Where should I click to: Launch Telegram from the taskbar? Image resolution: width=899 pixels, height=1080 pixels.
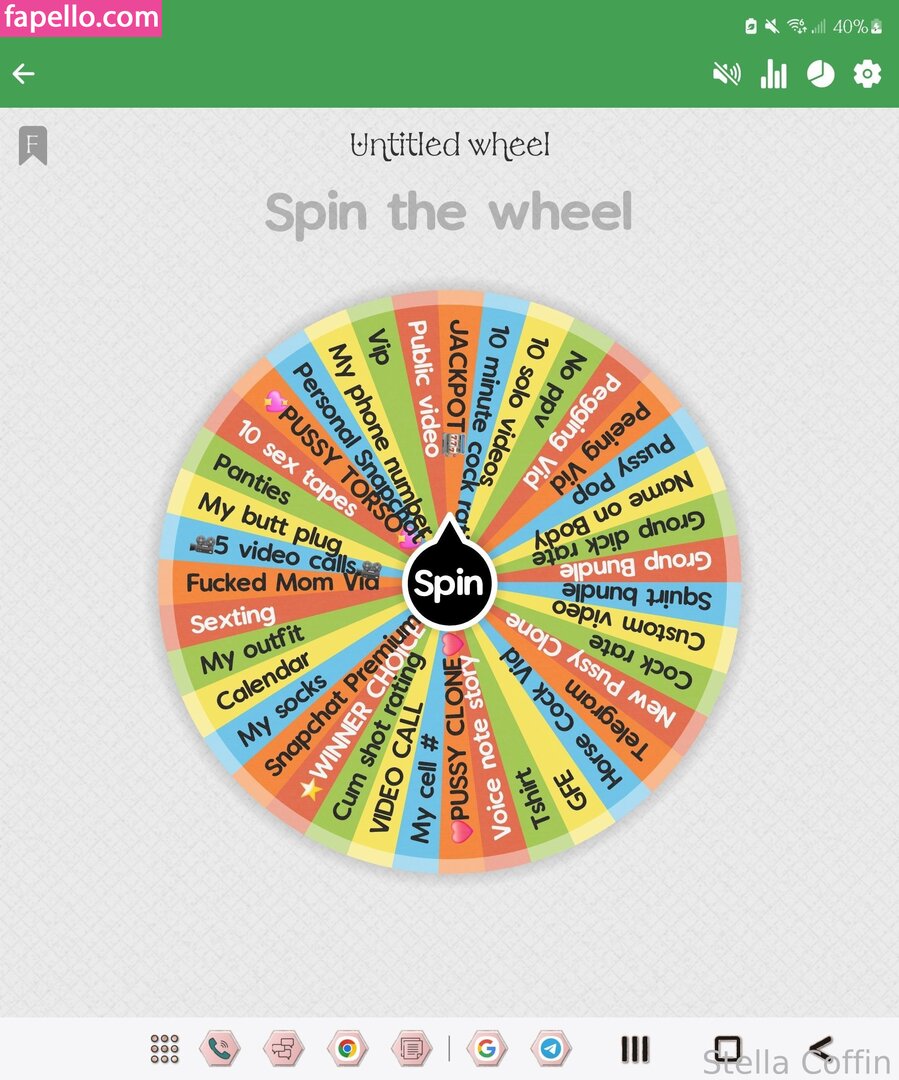click(x=550, y=1048)
